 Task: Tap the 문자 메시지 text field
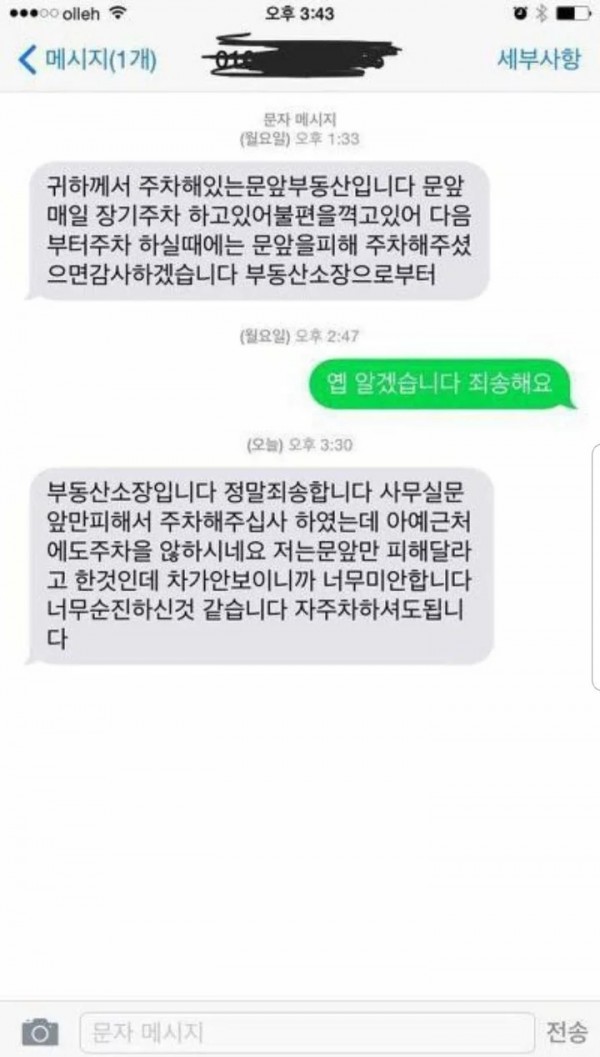click(x=305, y=1030)
